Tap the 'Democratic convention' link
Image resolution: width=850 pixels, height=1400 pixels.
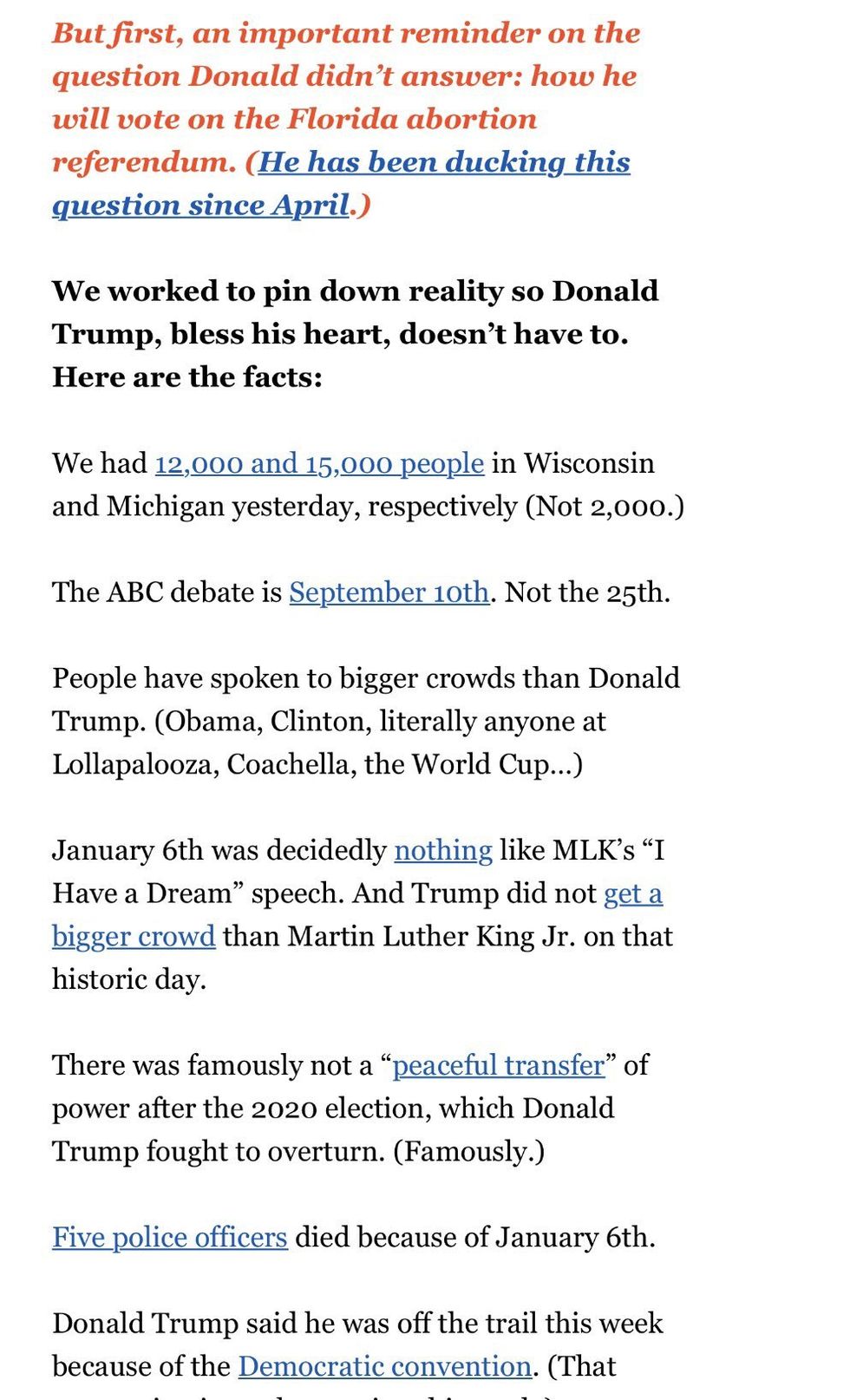[384, 1367]
